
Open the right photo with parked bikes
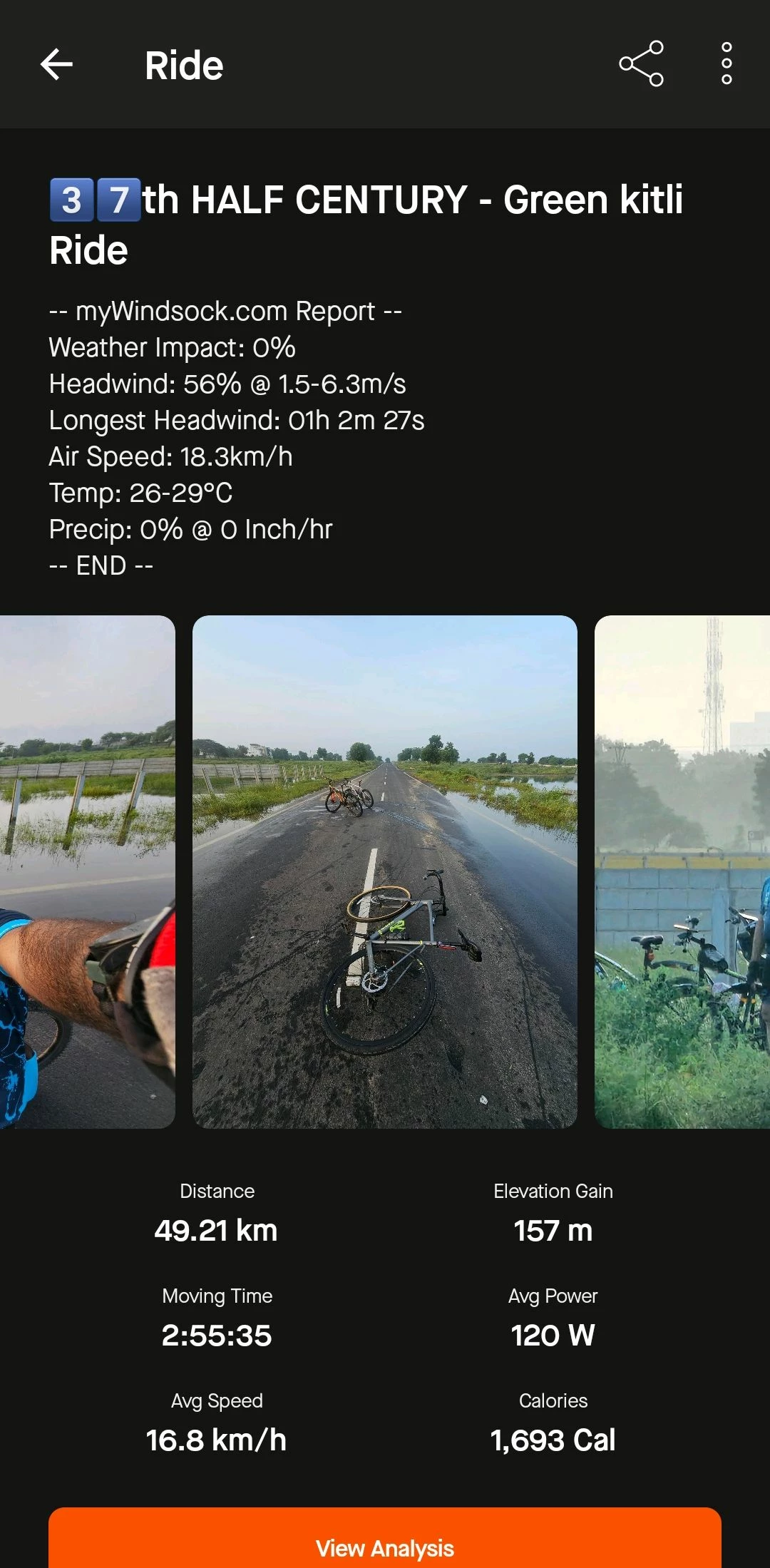tap(682, 871)
